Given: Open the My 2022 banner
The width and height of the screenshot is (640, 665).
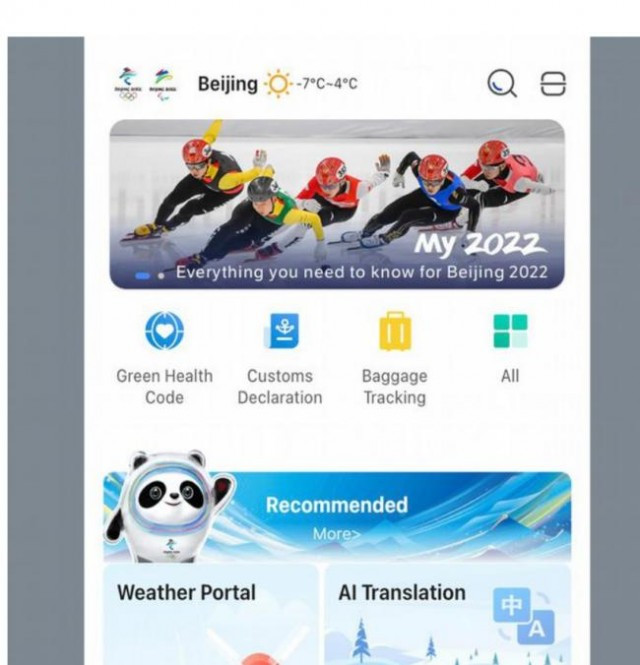Looking at the screenshot, I should click(x=337, y=204).
